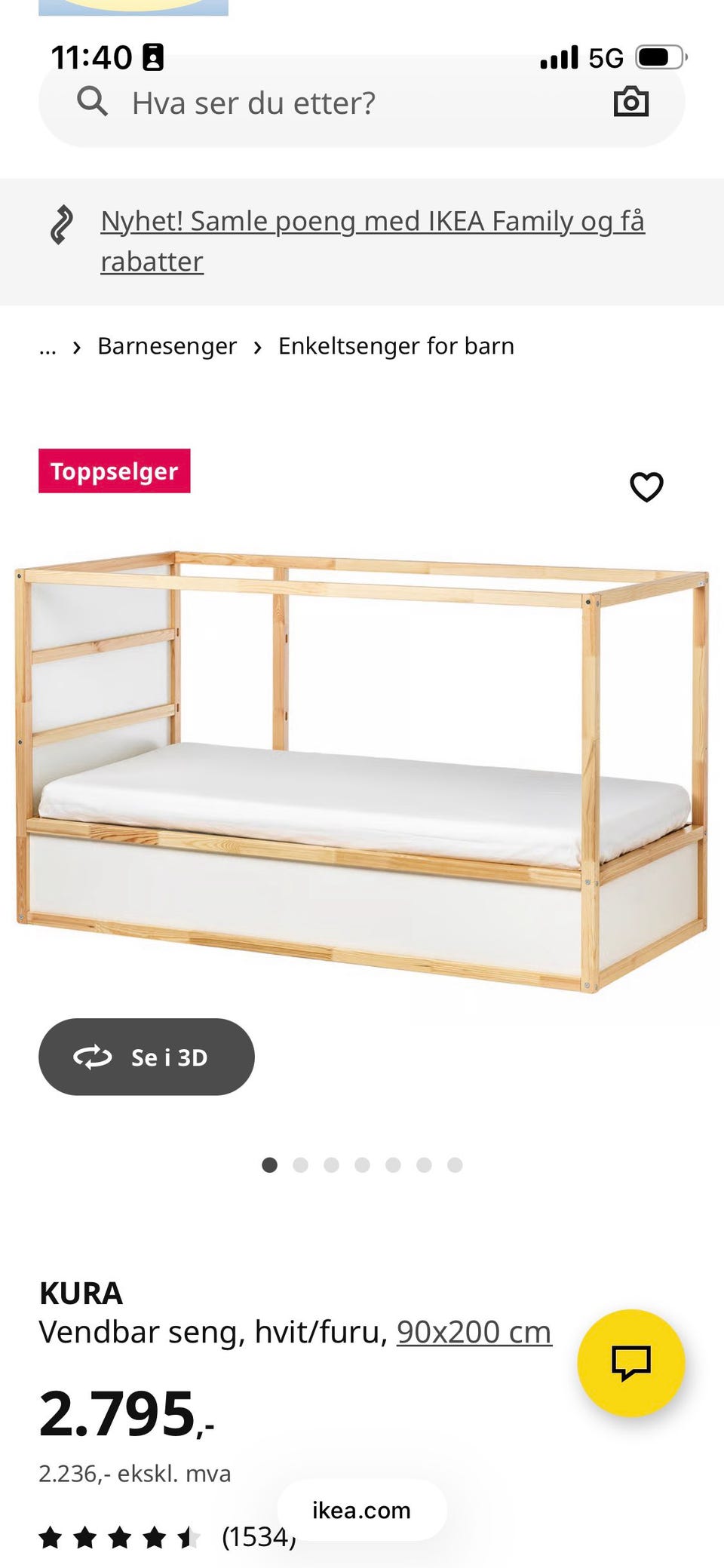Go to Barnesenger category
724x1568 pixels.
[x=167, y=345]
